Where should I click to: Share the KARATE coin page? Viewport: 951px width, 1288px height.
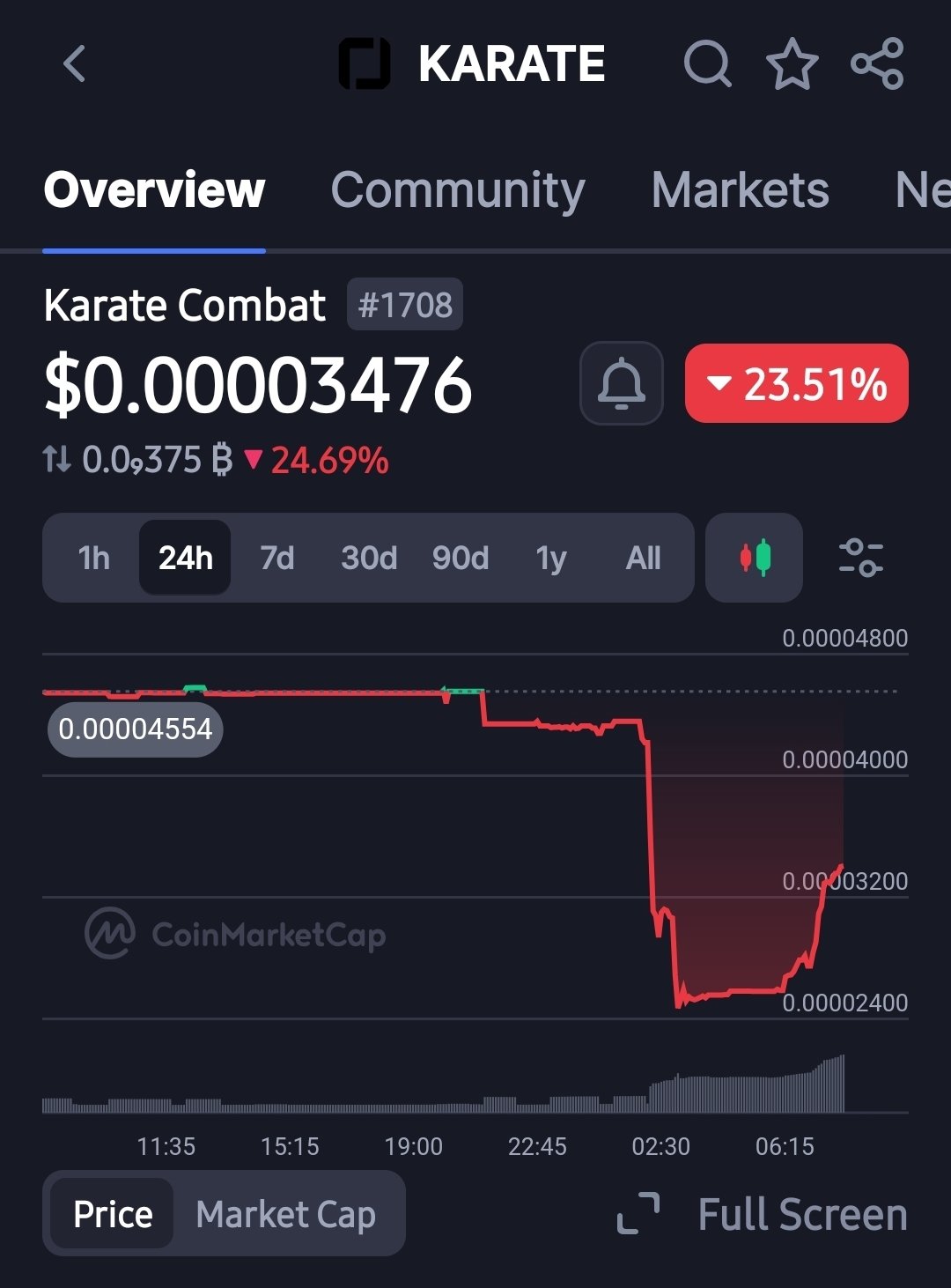pos(877,64)
